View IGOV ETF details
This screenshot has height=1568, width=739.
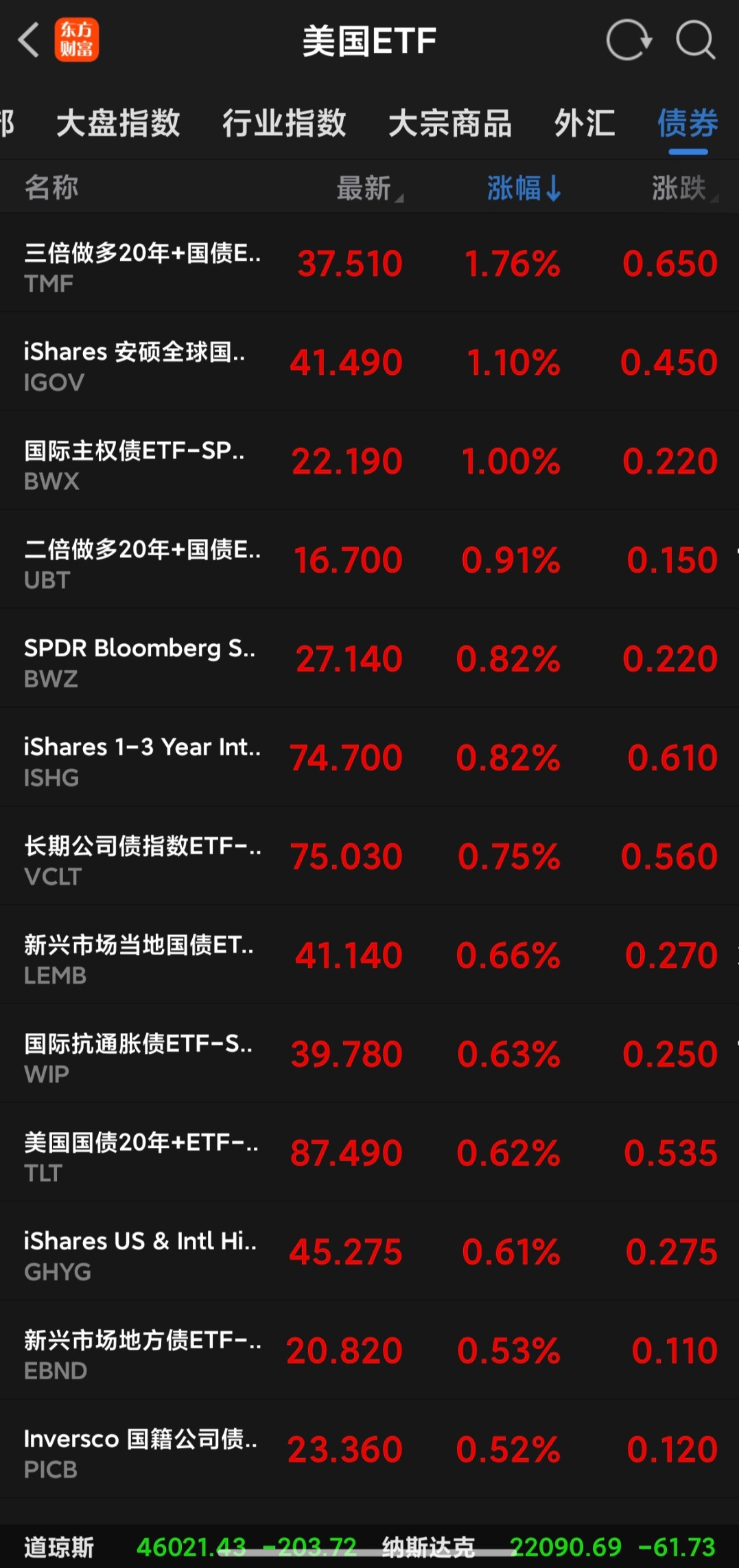(x=369, y=363)
